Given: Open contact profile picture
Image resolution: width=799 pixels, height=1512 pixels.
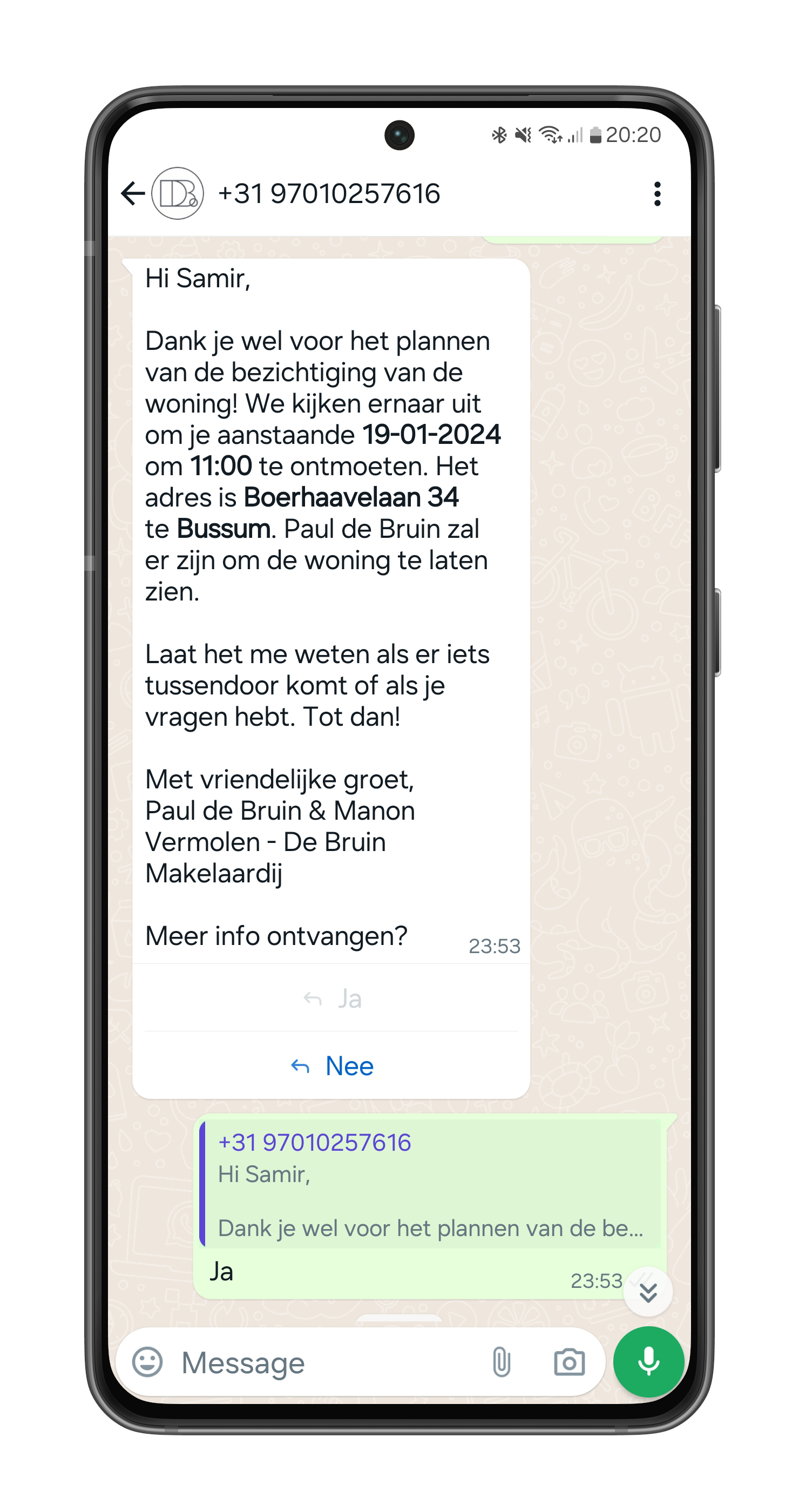Looking at the screenshot, I should 177,194.
